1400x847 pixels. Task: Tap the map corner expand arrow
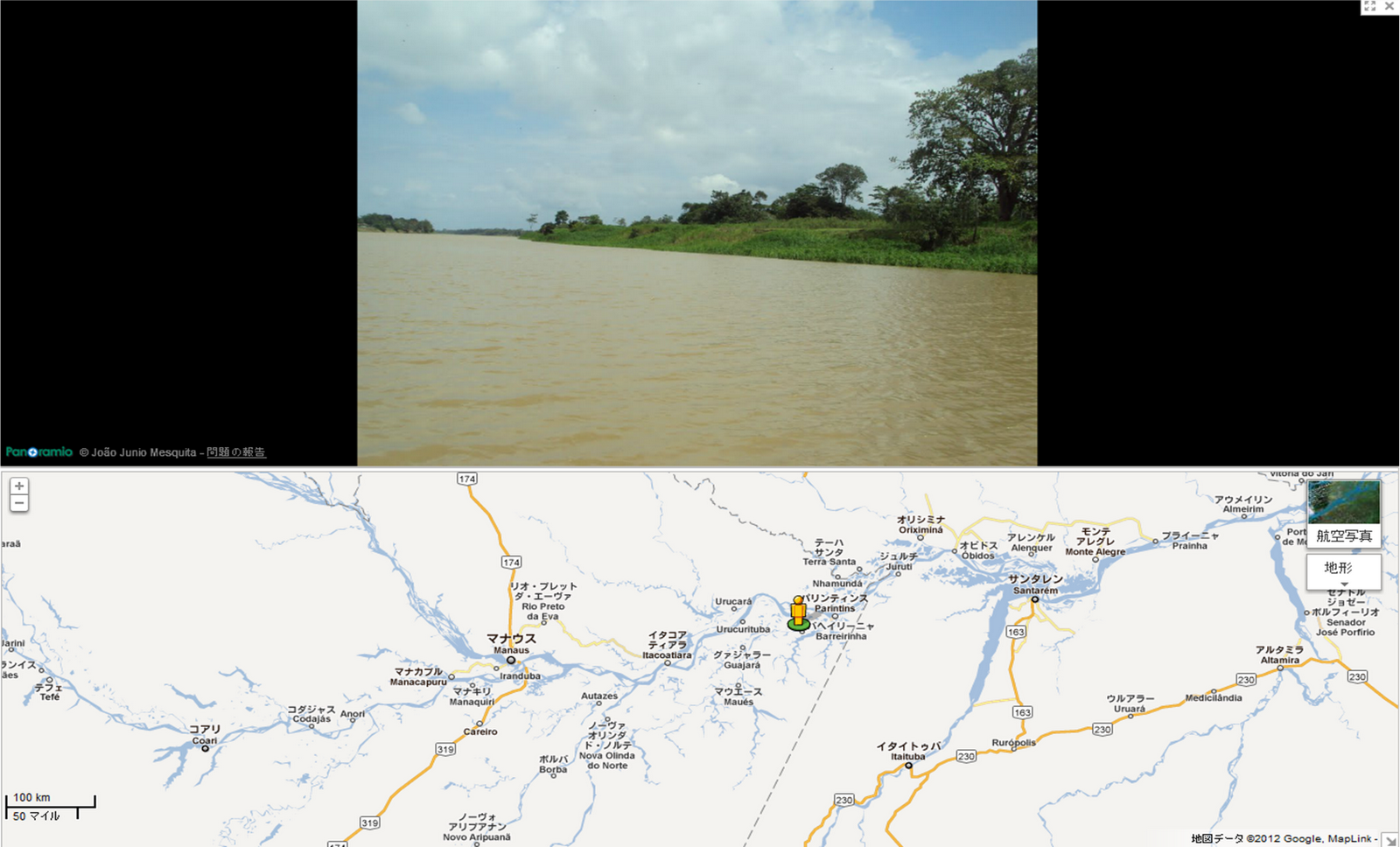tap(1389, 840)
